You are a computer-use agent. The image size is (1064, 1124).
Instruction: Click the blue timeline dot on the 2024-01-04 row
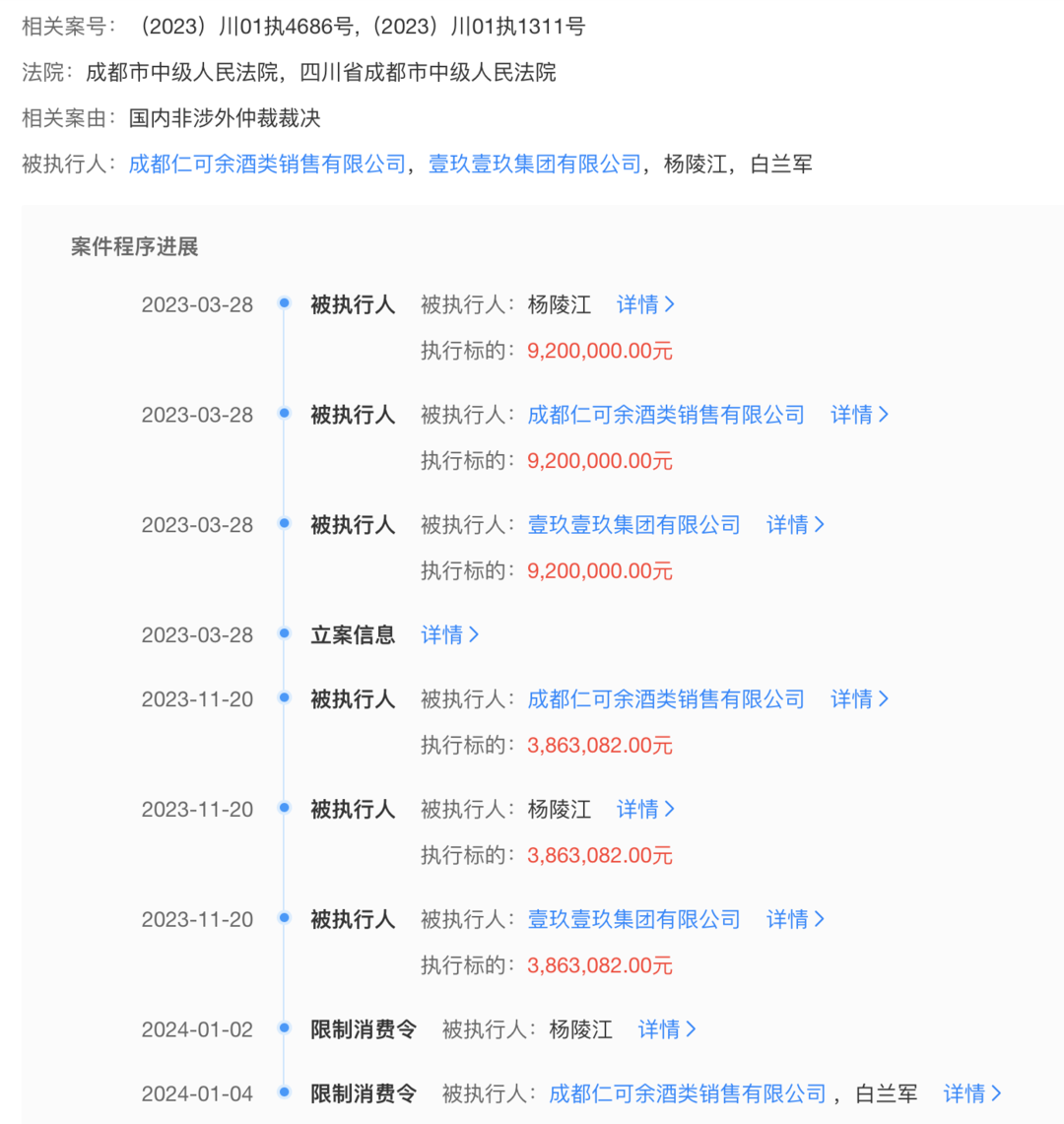click(x=283, y=1093)
